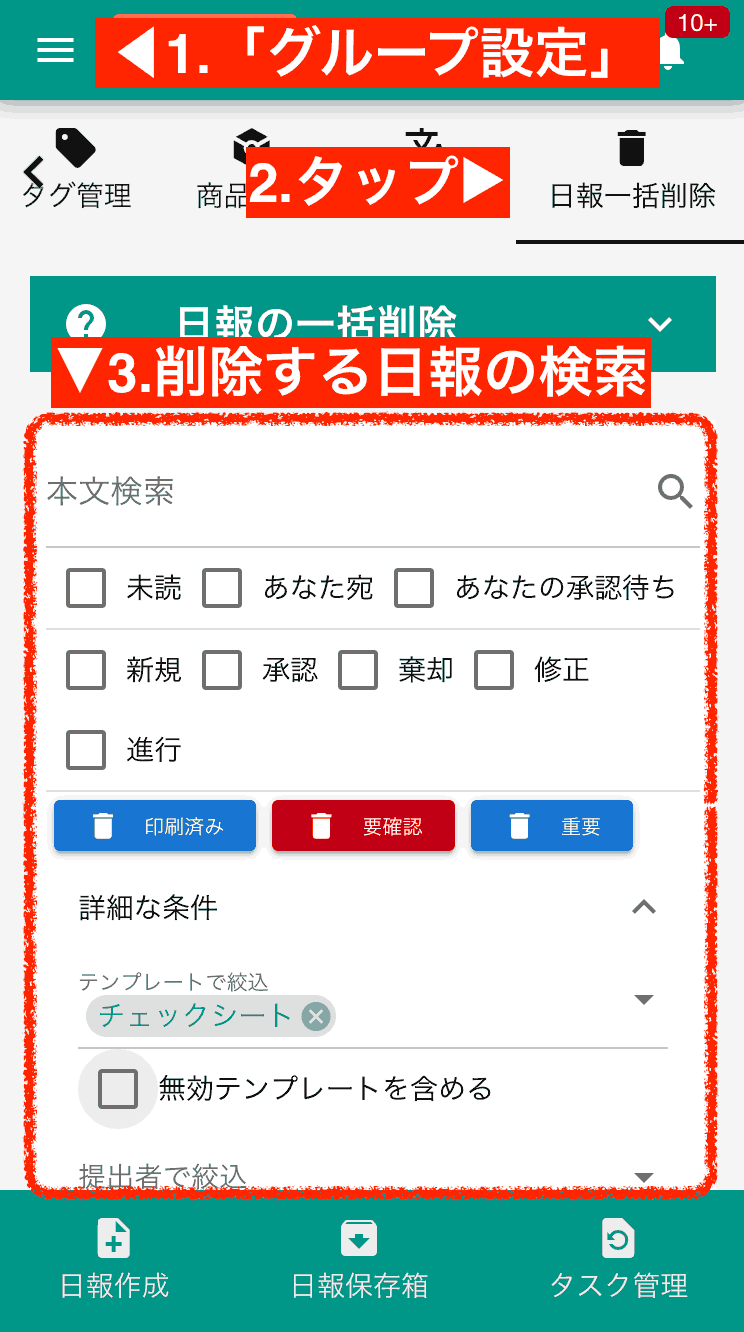
Task: Enable the 棄却 filter checkbox
Action: coord(358,670)
